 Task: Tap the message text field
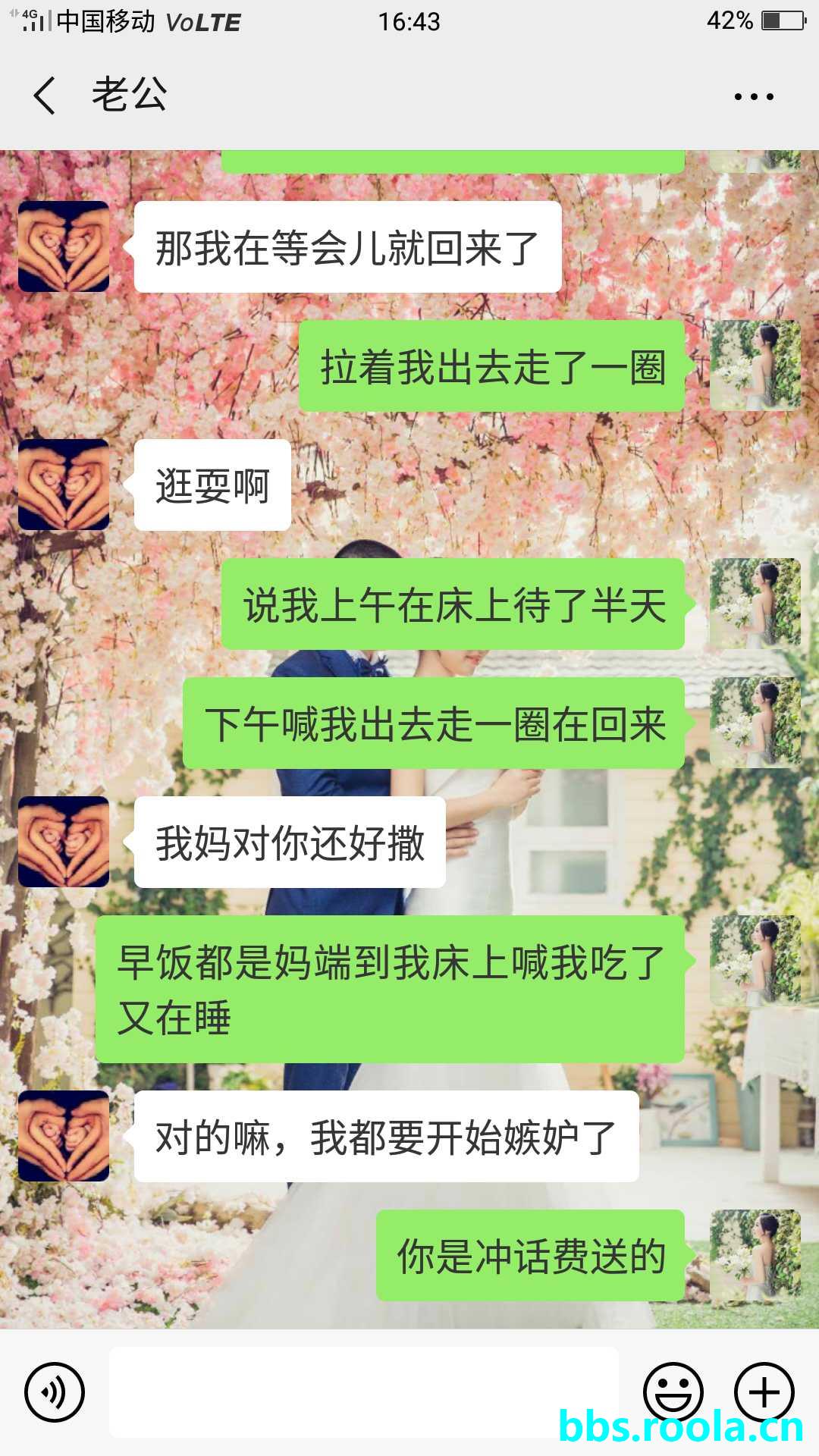click(364, 1392)
